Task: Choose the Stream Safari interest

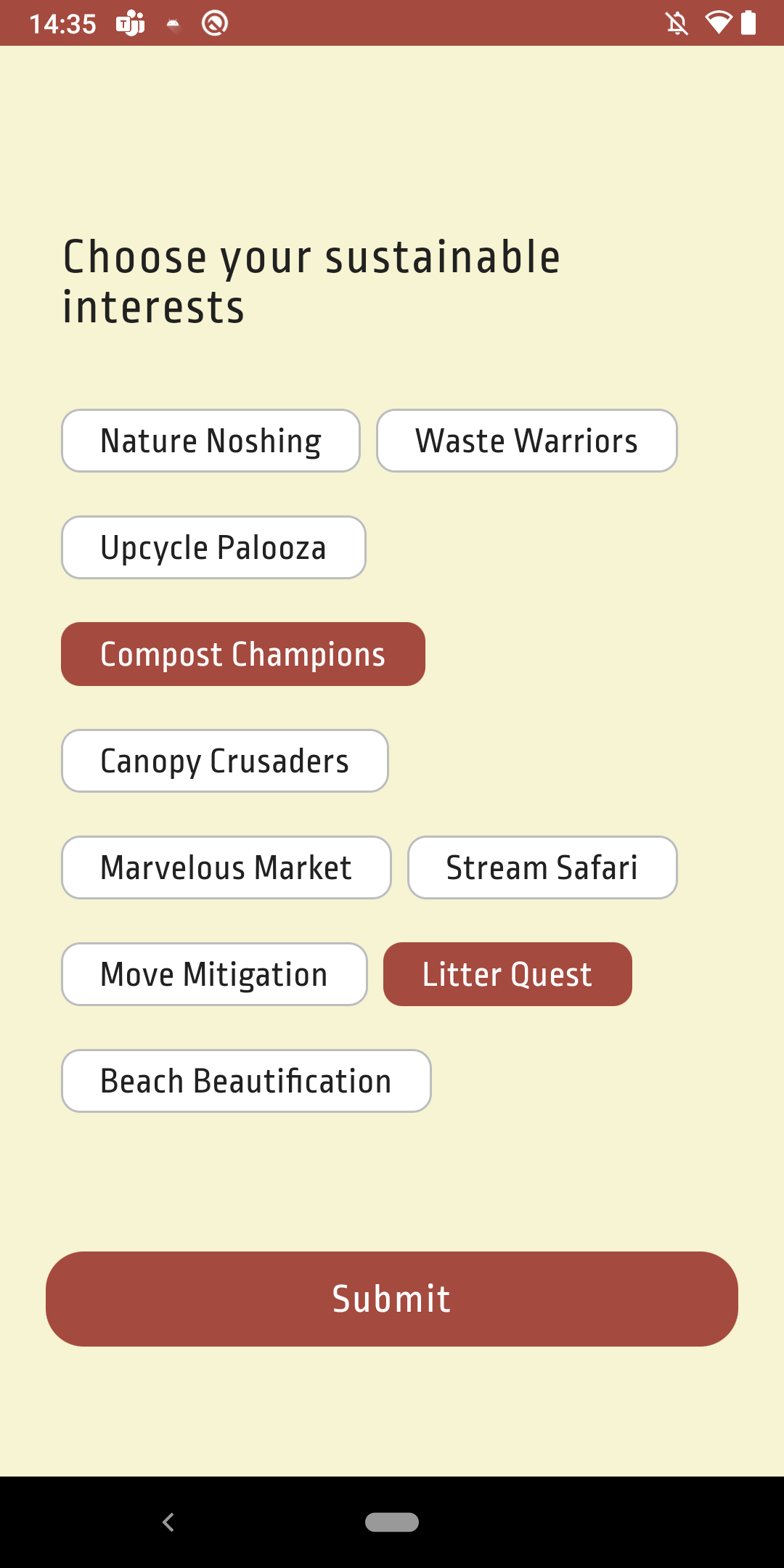Action: tap(542, 867)
